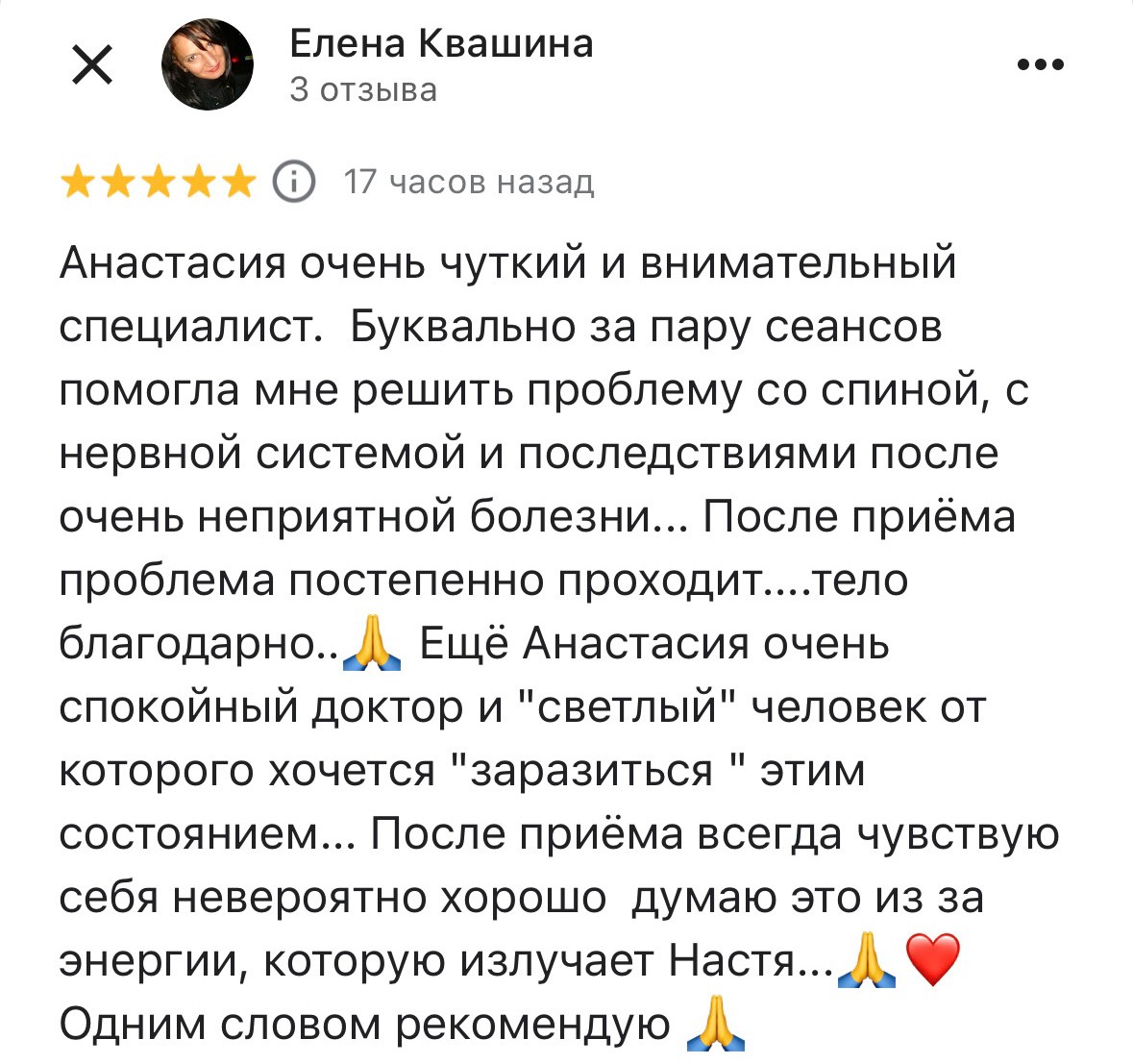Close the review view
1133x1064 pixels.
tap(93, 66)
